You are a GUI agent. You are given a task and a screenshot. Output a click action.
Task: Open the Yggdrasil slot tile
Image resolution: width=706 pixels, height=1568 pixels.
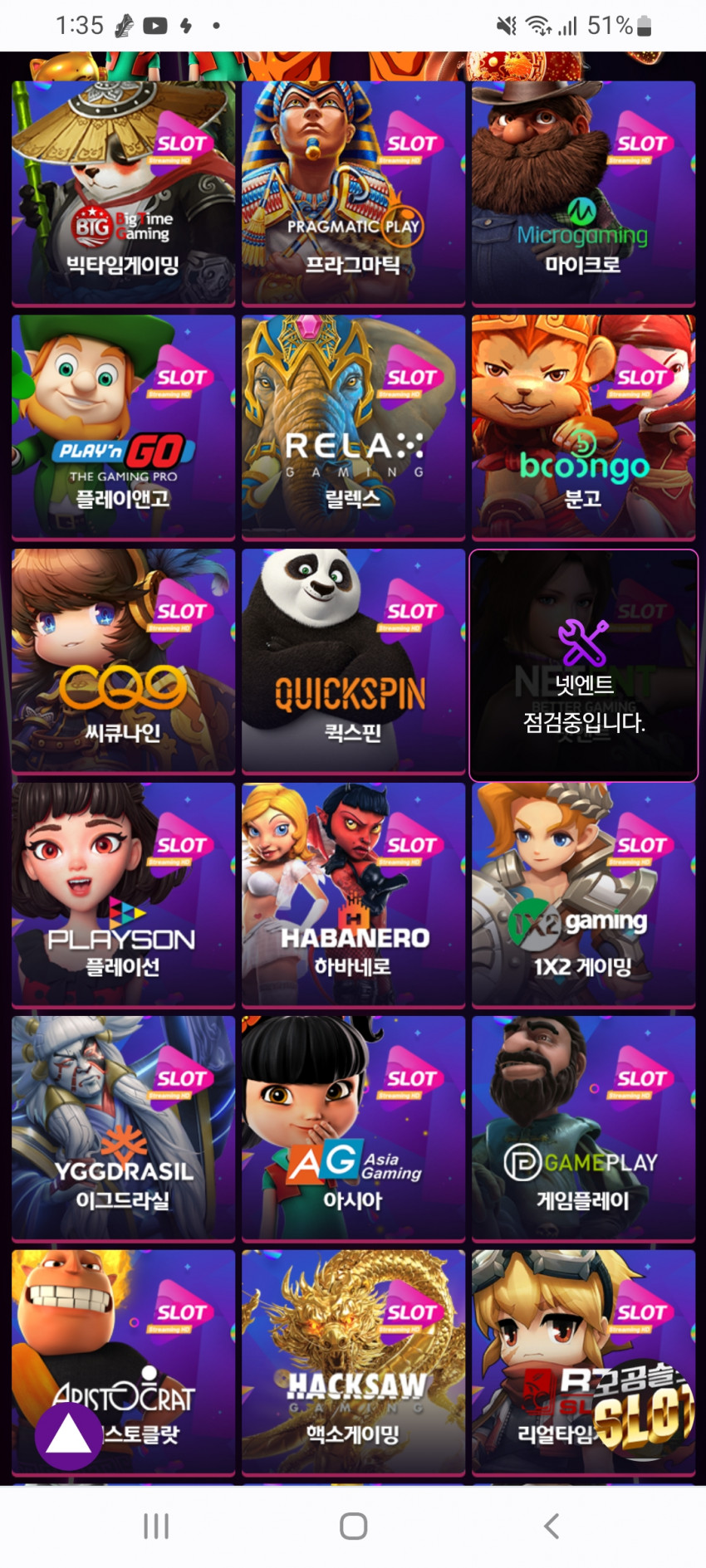coord(123,1129)
